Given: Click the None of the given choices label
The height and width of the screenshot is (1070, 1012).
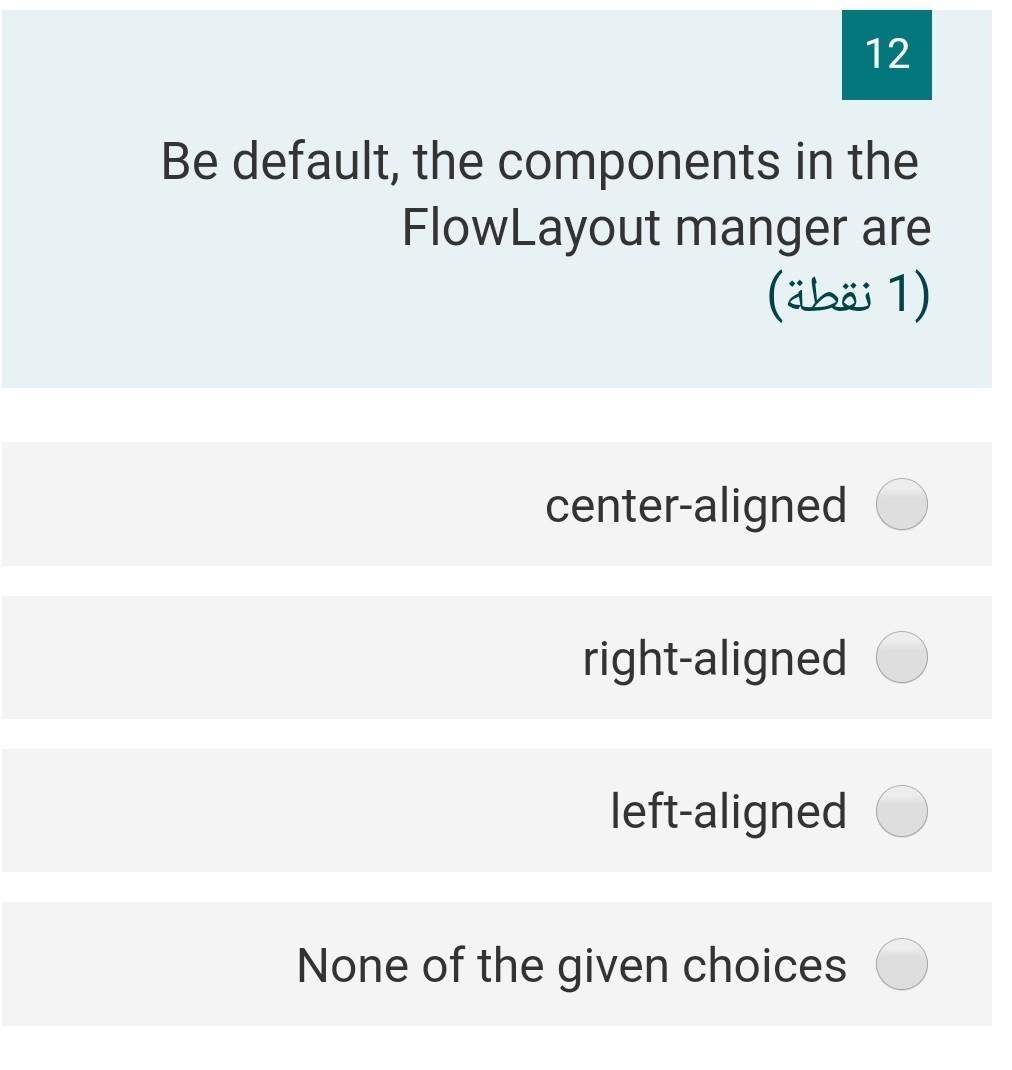Looking at the screenshot, I should (x=572, y=966).
